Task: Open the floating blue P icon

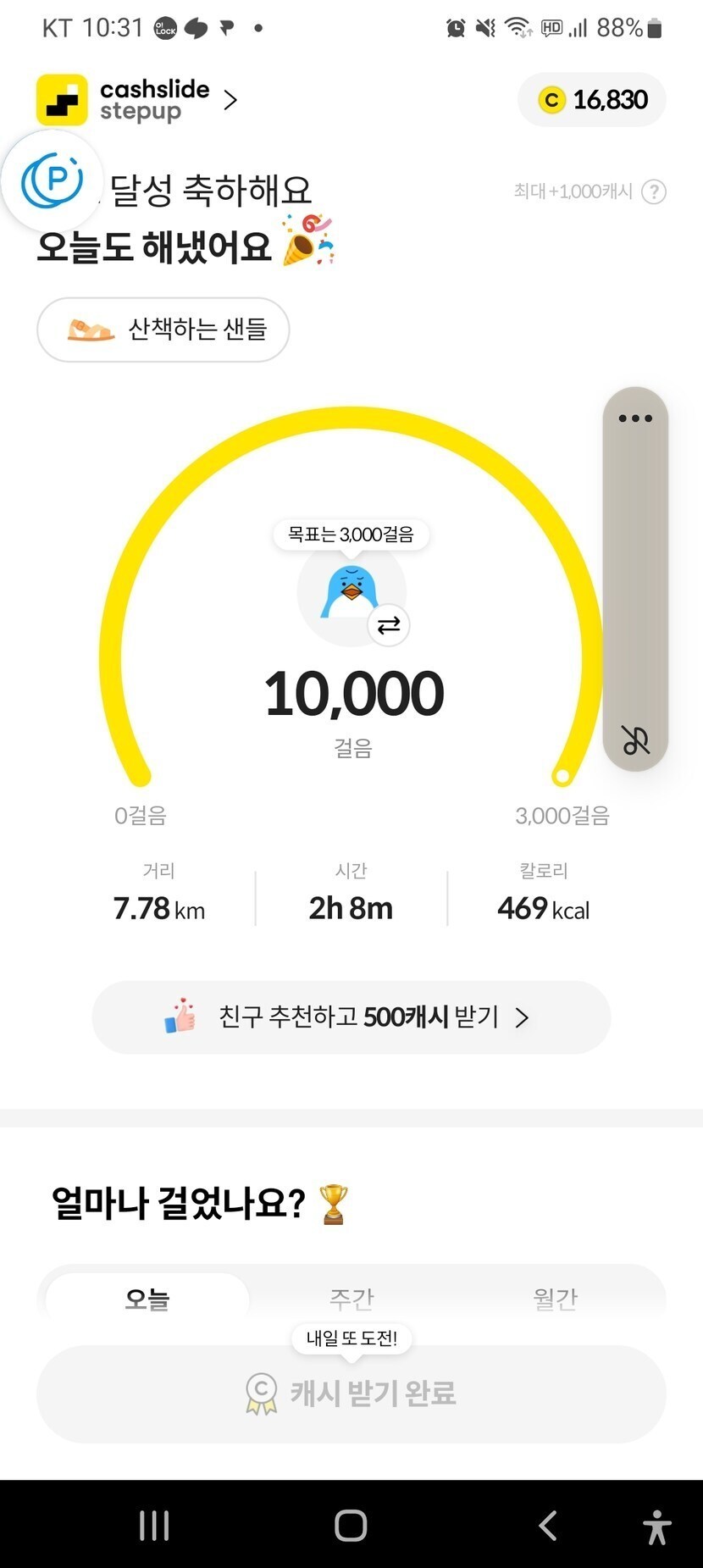Action: pos(53,180)
